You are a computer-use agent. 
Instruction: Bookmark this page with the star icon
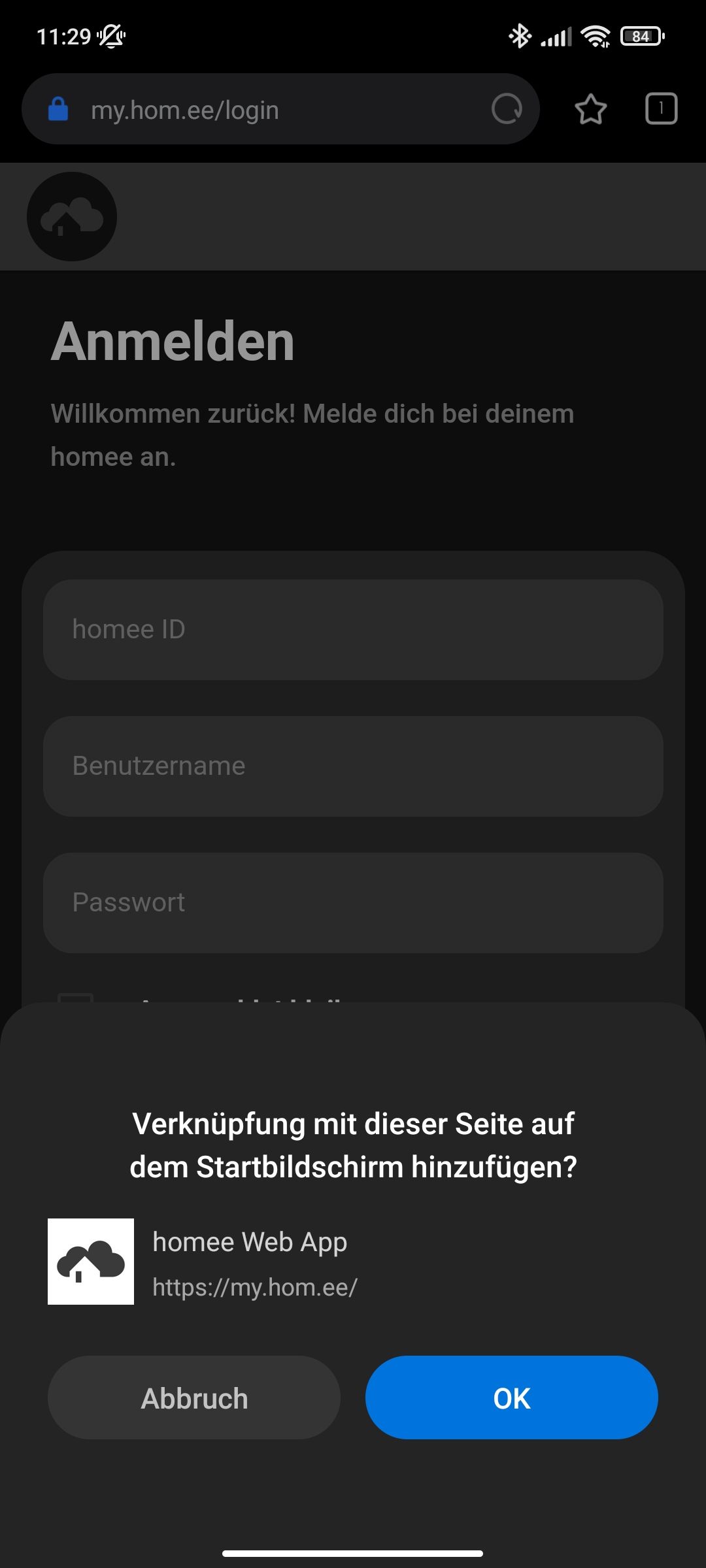point(591,109)
